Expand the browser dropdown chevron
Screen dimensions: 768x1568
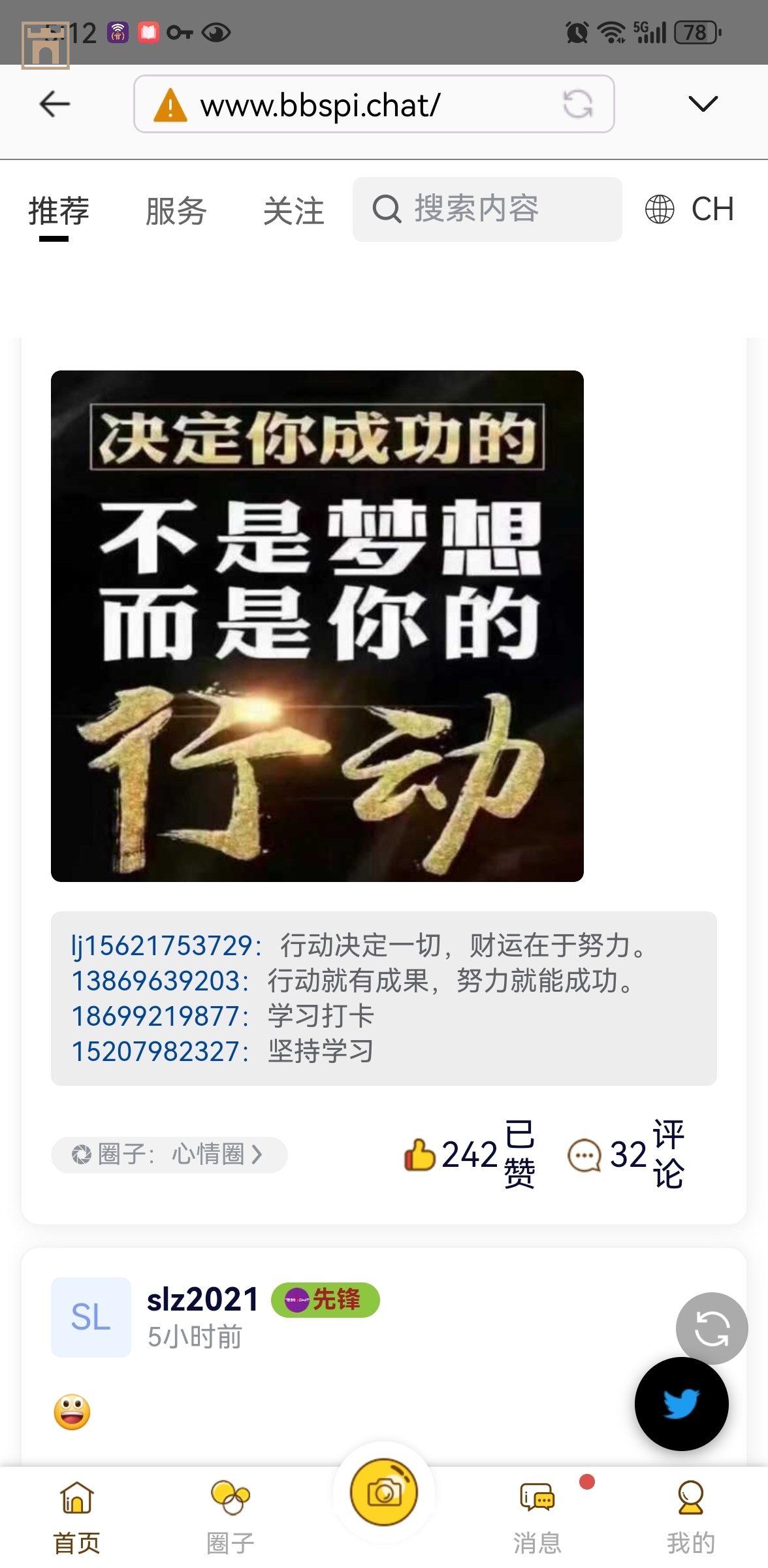(703, 104)
